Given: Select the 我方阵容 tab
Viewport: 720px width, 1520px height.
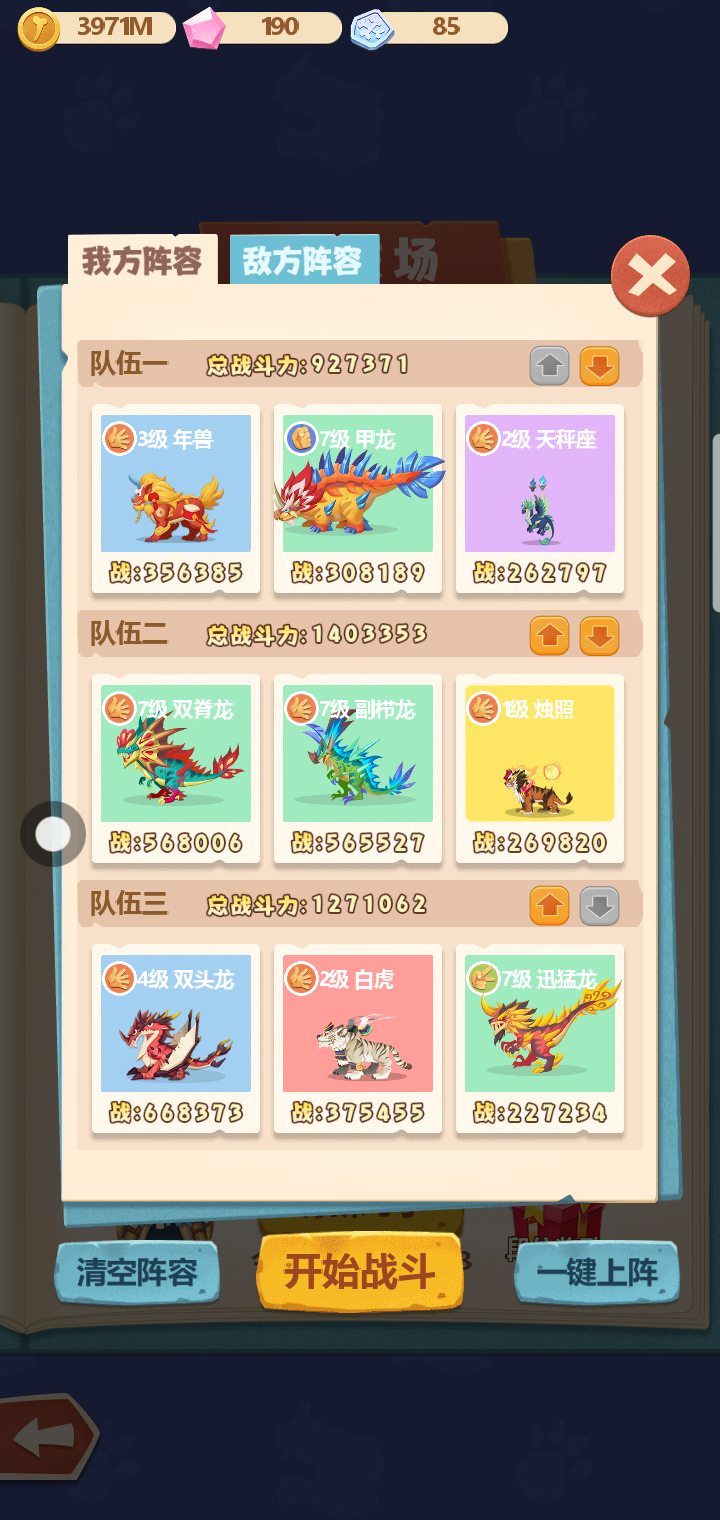Looking at the screenshot, I should point(142,261).
